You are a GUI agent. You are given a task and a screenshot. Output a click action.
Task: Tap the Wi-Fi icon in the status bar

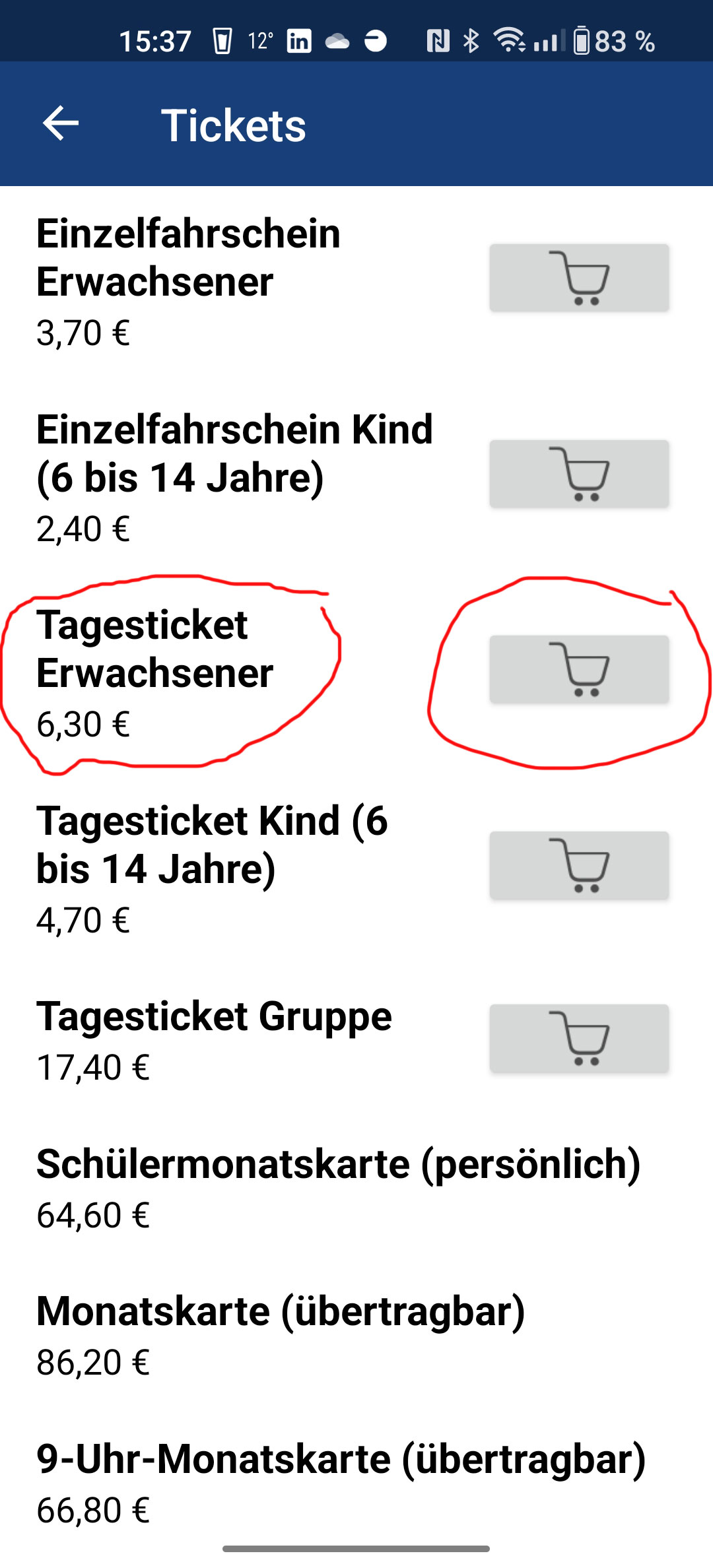pos(509,42)
